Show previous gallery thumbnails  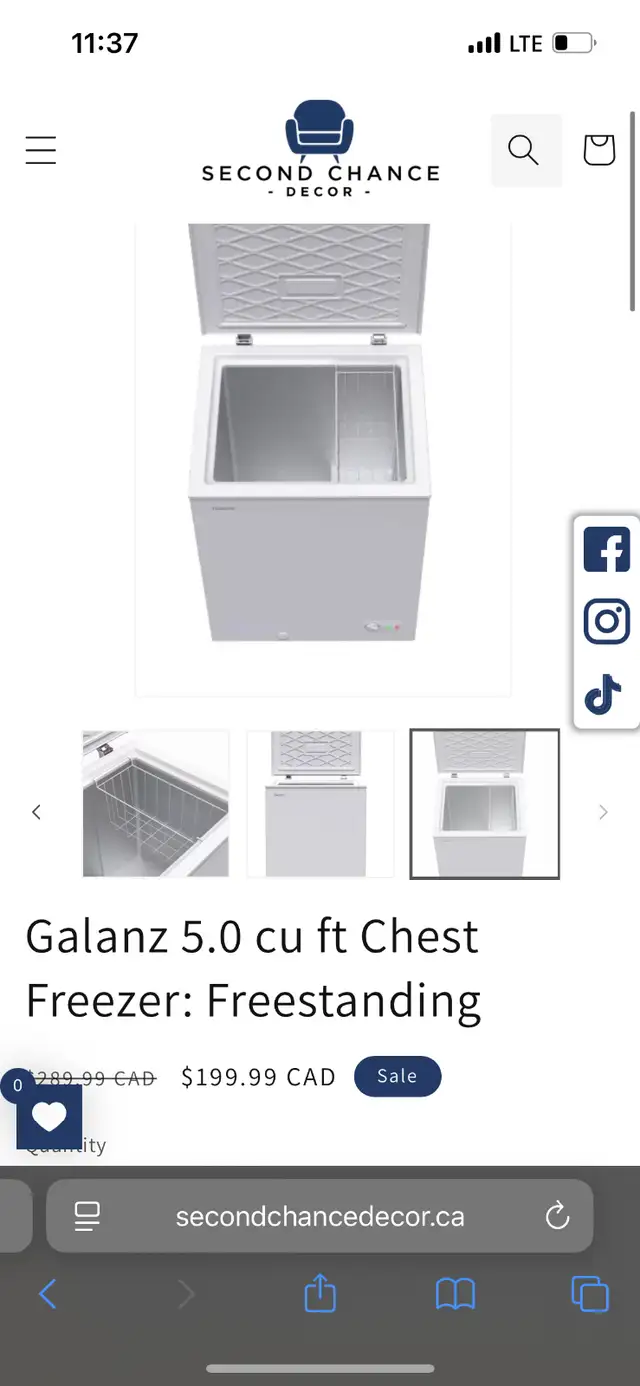click(36, 812)
